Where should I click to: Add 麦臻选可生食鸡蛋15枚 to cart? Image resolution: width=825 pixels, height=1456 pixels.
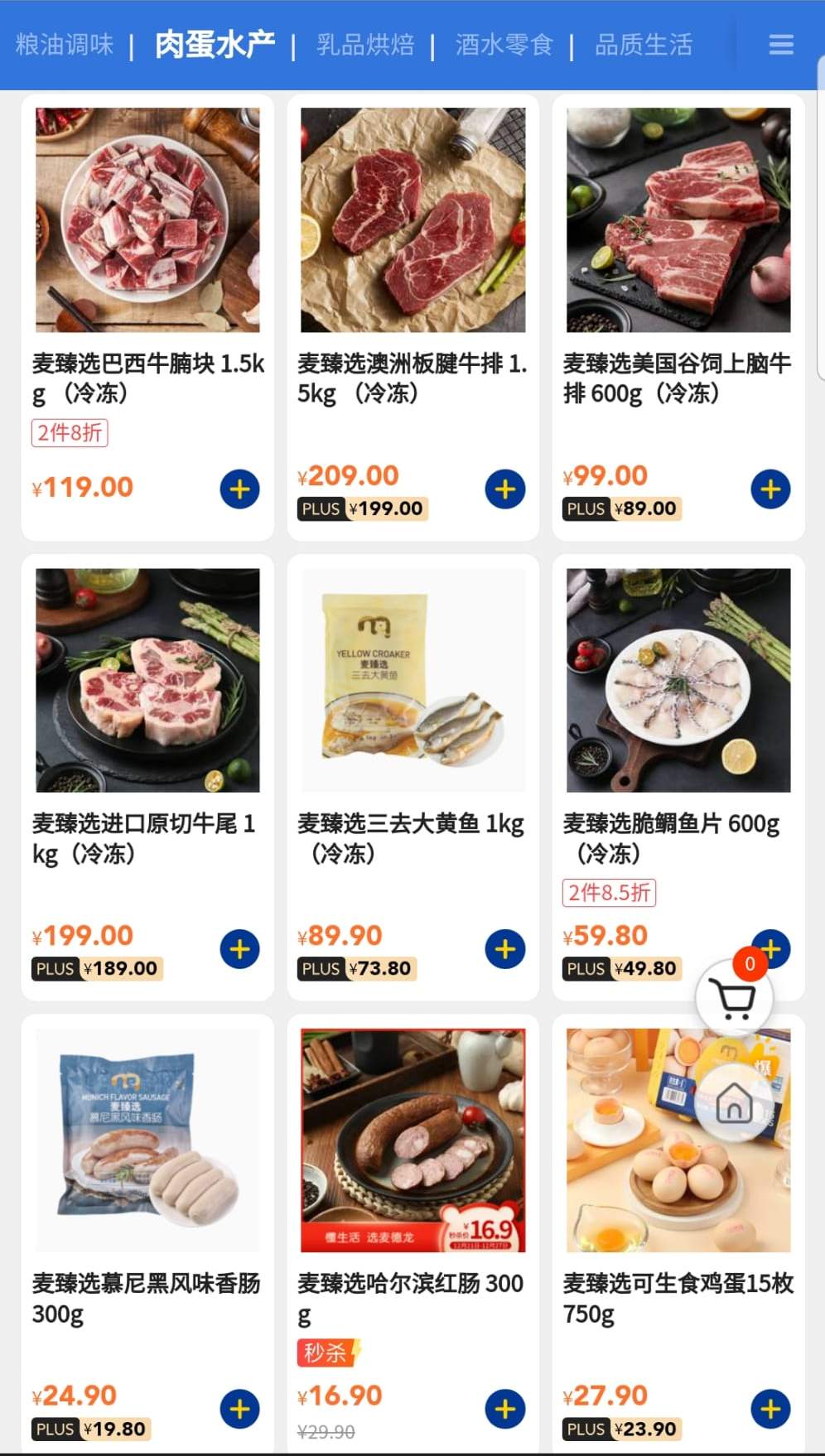(770, 1409)
